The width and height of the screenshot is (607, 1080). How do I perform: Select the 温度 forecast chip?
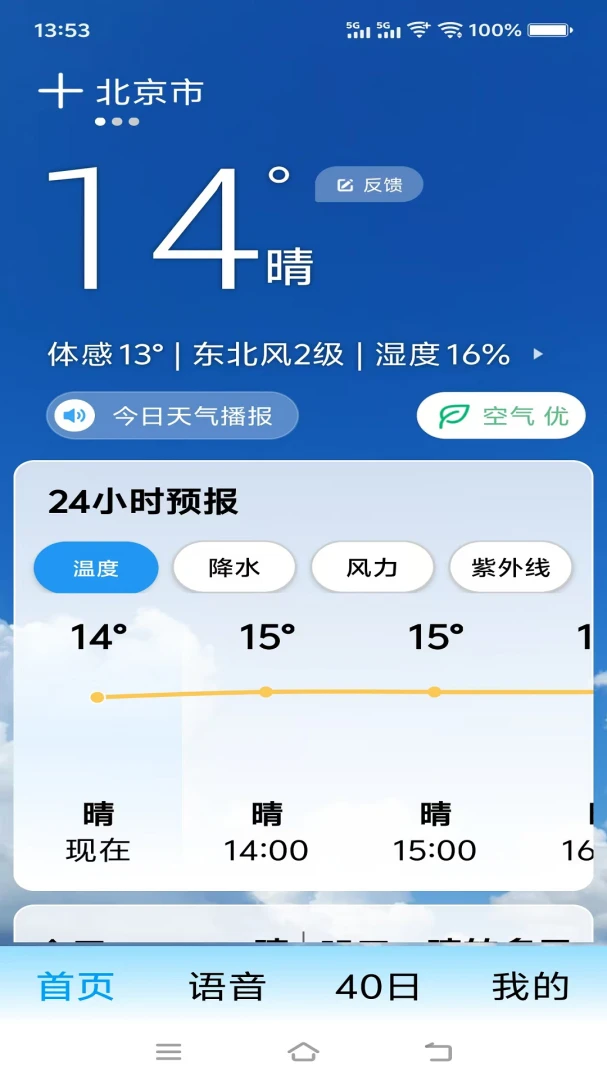coord(96,568)
